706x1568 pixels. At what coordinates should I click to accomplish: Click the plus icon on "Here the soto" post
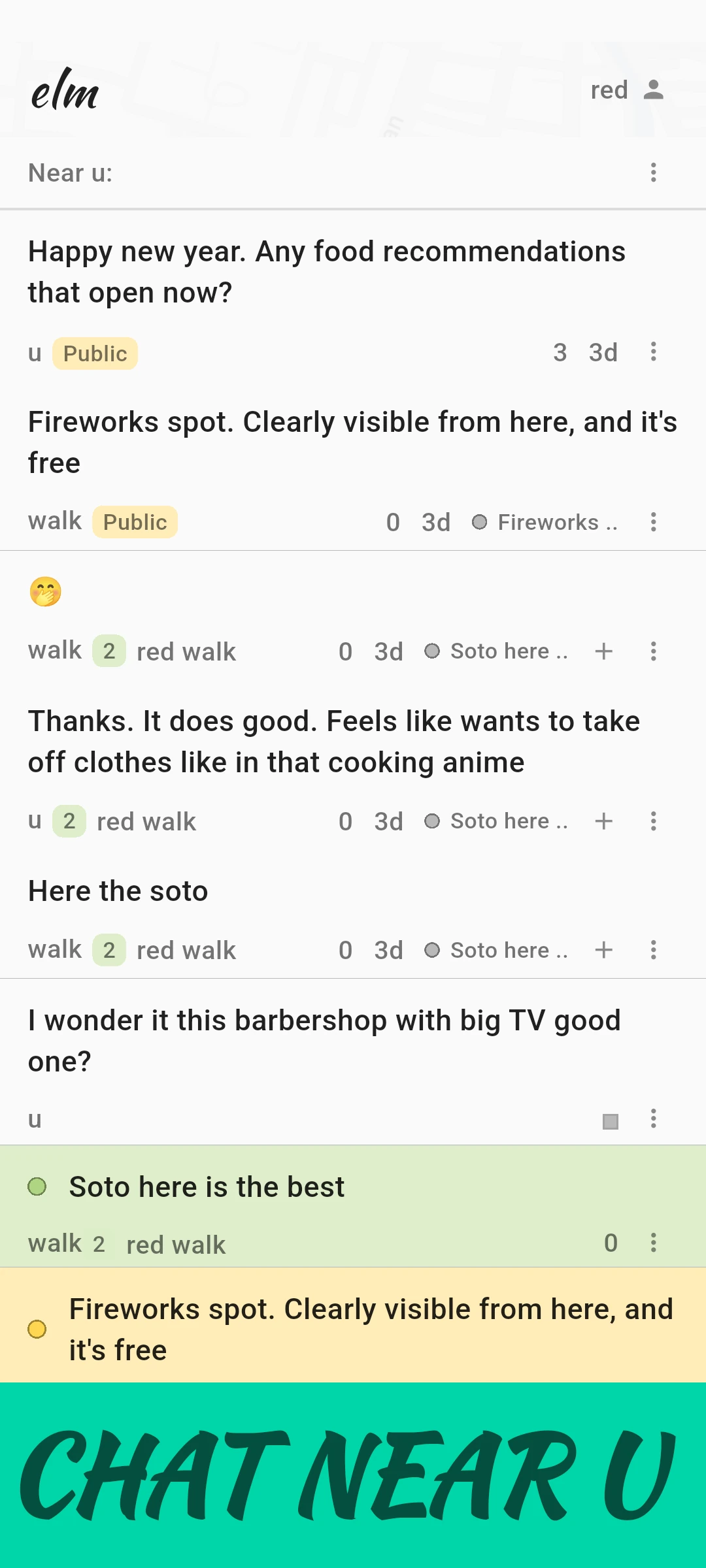pos(603,950)
